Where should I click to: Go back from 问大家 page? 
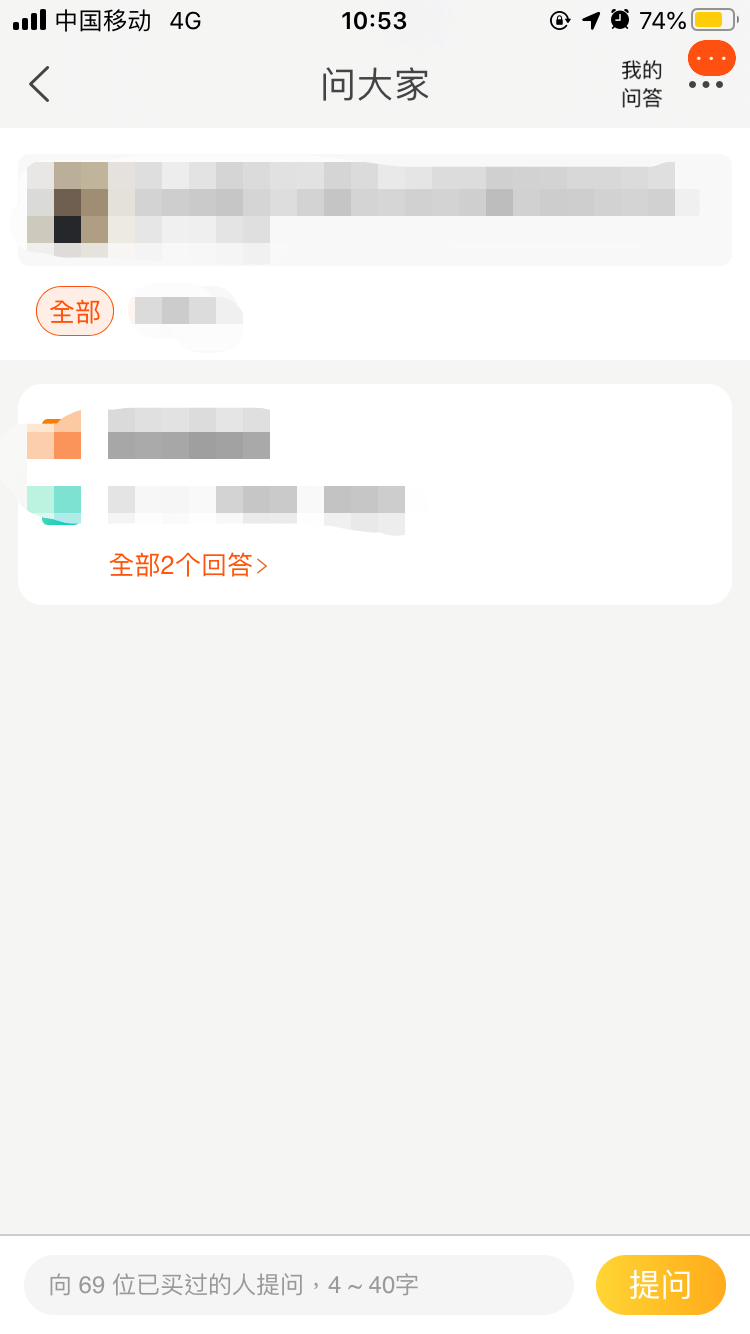[x=40, y=85]
